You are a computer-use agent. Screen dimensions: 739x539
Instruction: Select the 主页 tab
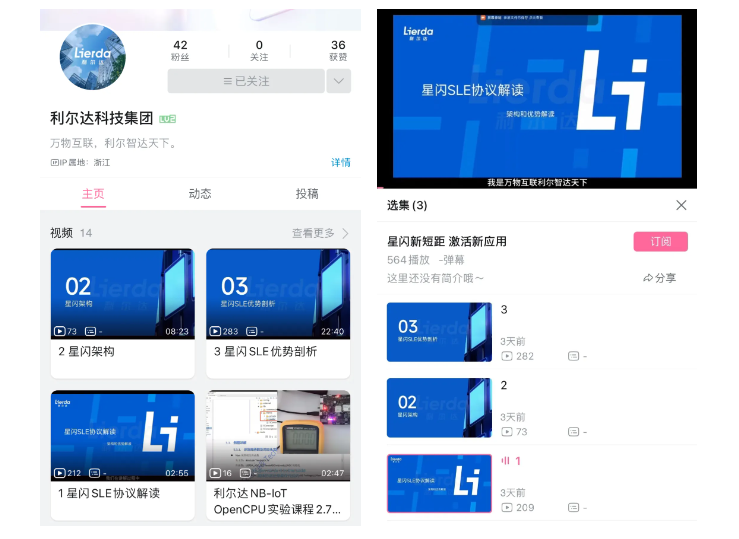(93, 194)
